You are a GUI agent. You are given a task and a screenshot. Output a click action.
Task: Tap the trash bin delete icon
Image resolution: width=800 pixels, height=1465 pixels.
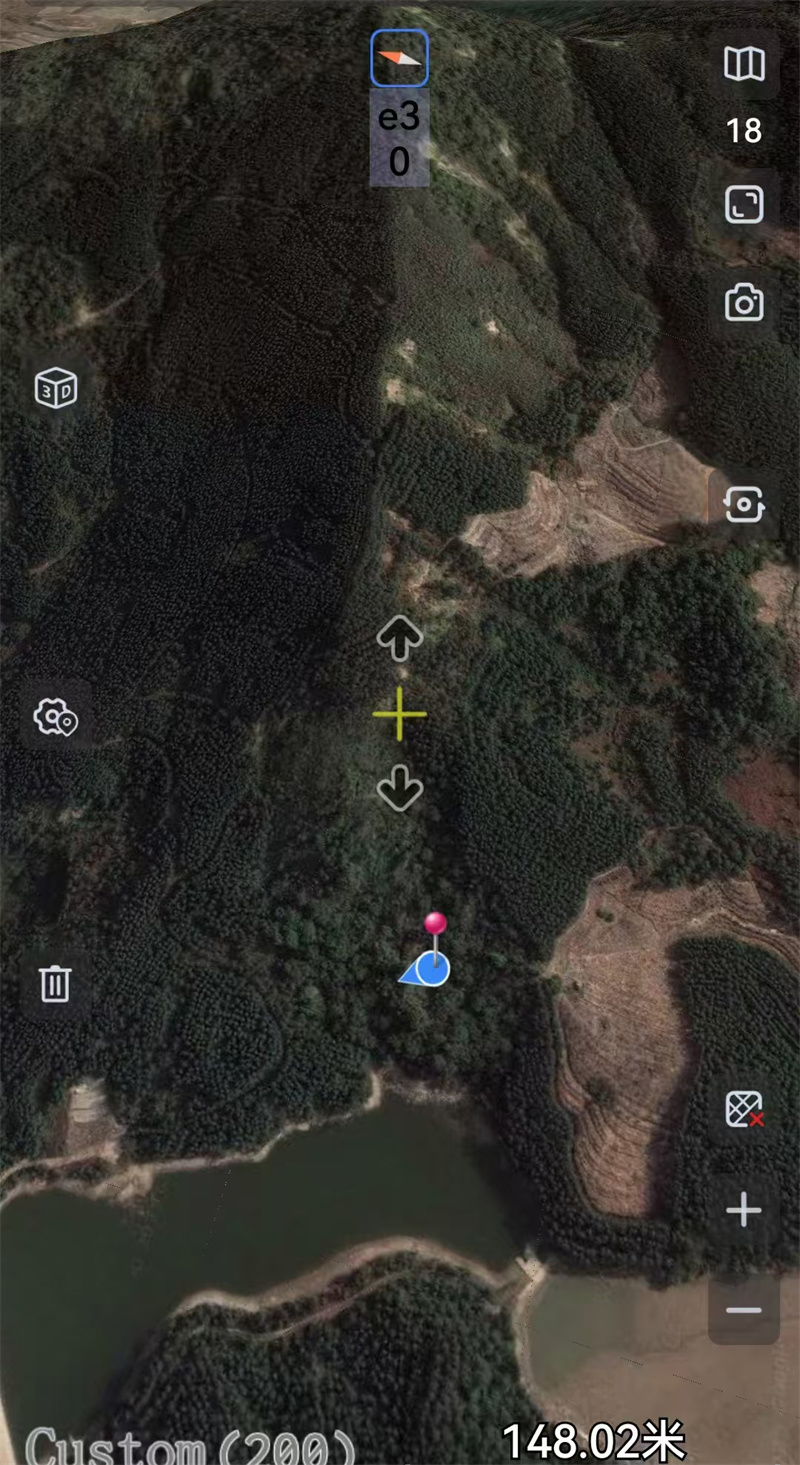pyautogui.click(x=55, y=983)
